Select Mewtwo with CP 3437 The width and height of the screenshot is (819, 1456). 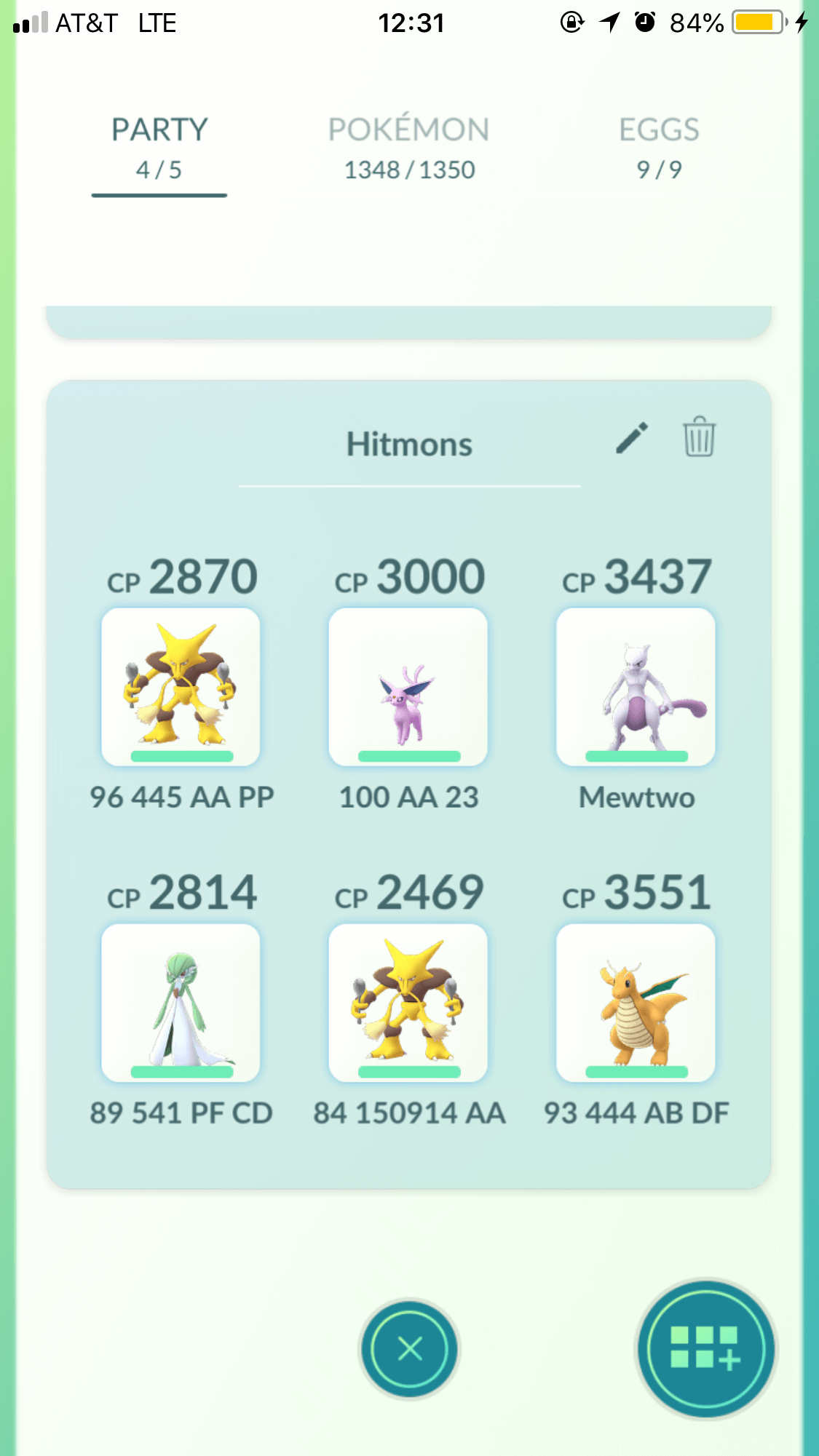(636, 687)
